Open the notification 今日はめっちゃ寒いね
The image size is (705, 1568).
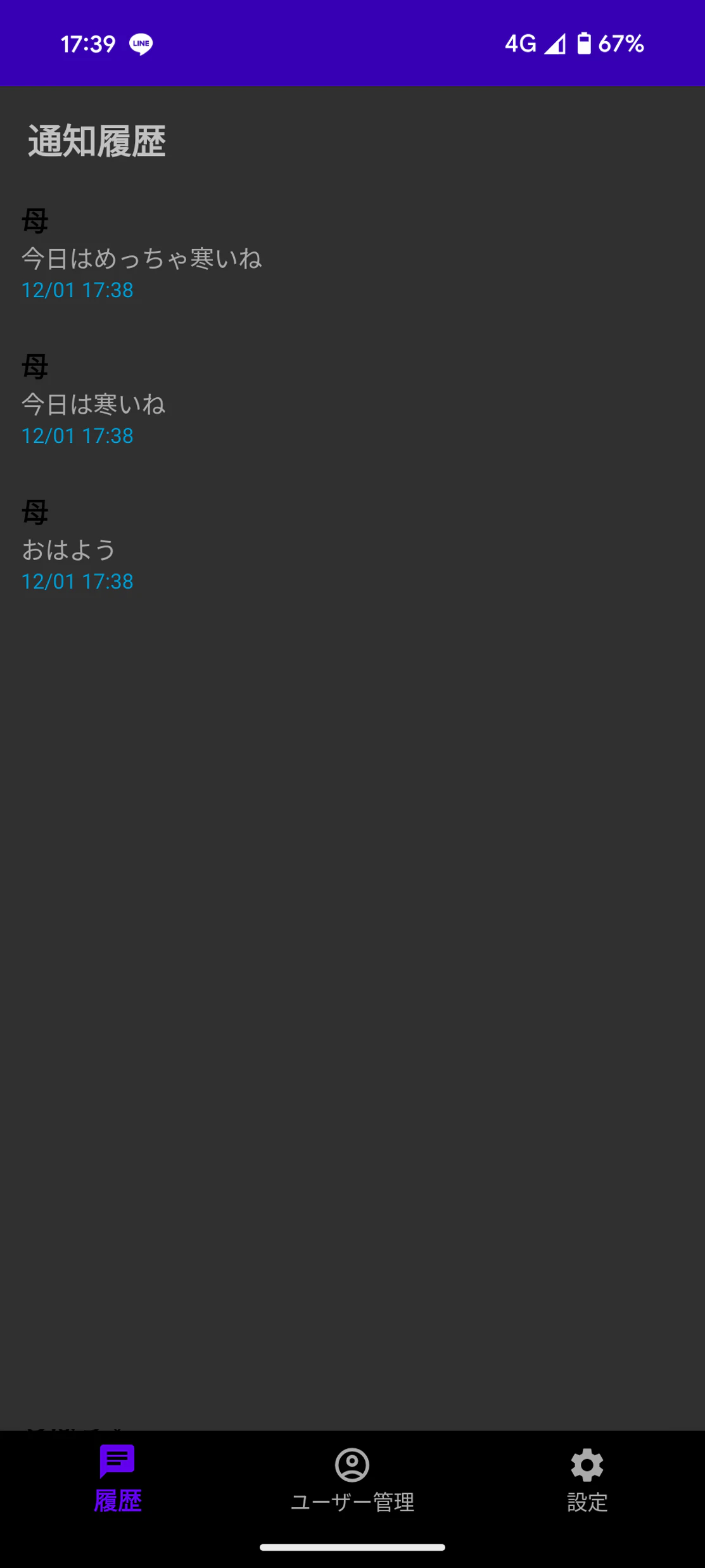click(142, 258)
